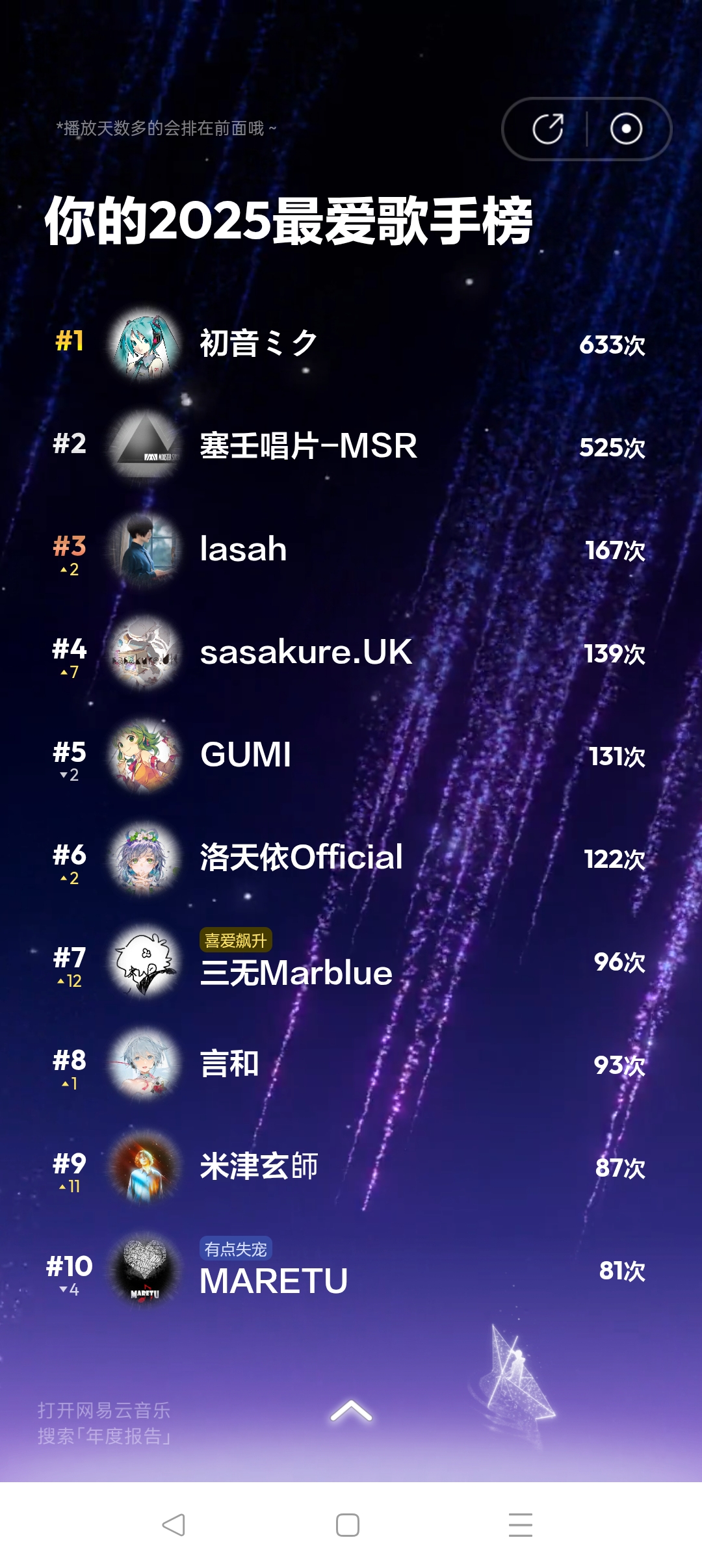Viewport: 702px width, 1568px height.
Task: Tap the circle button in top capsule
Action: 626,129
